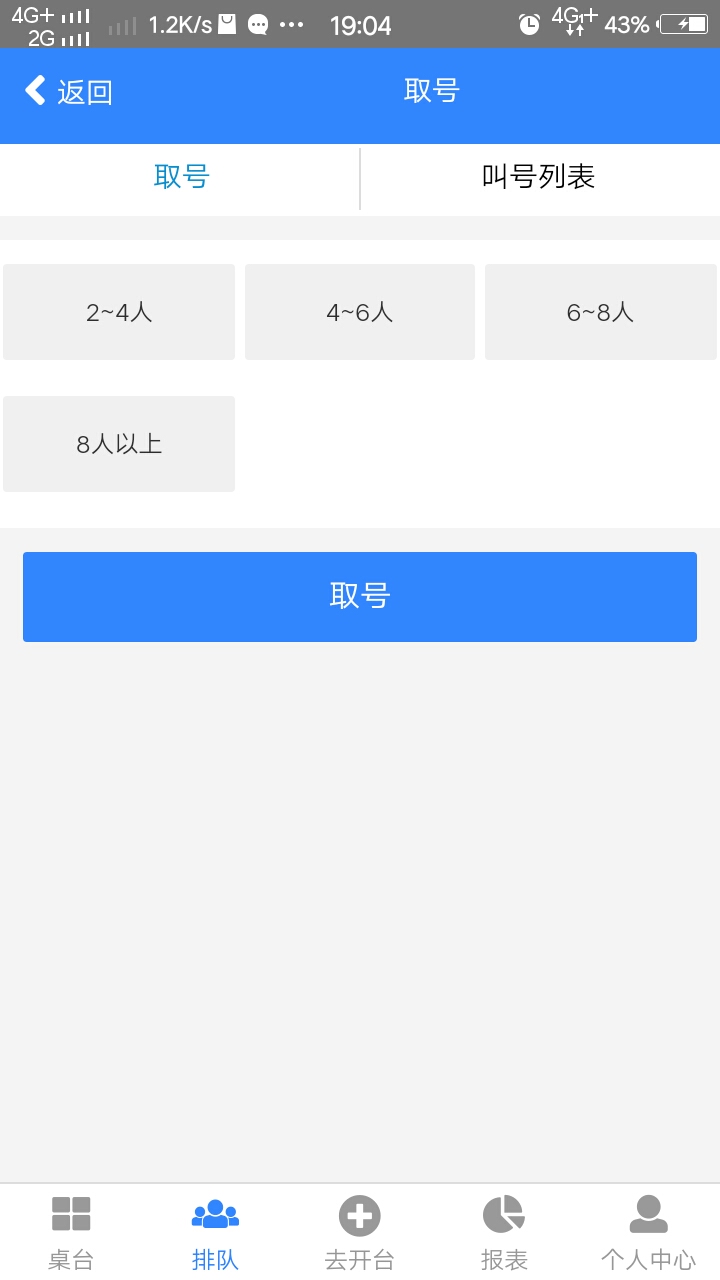Choose the 4~6人 party size option
Viewport: 720px width, 1280px height.
pyautogui.click(x=359, y=311)
